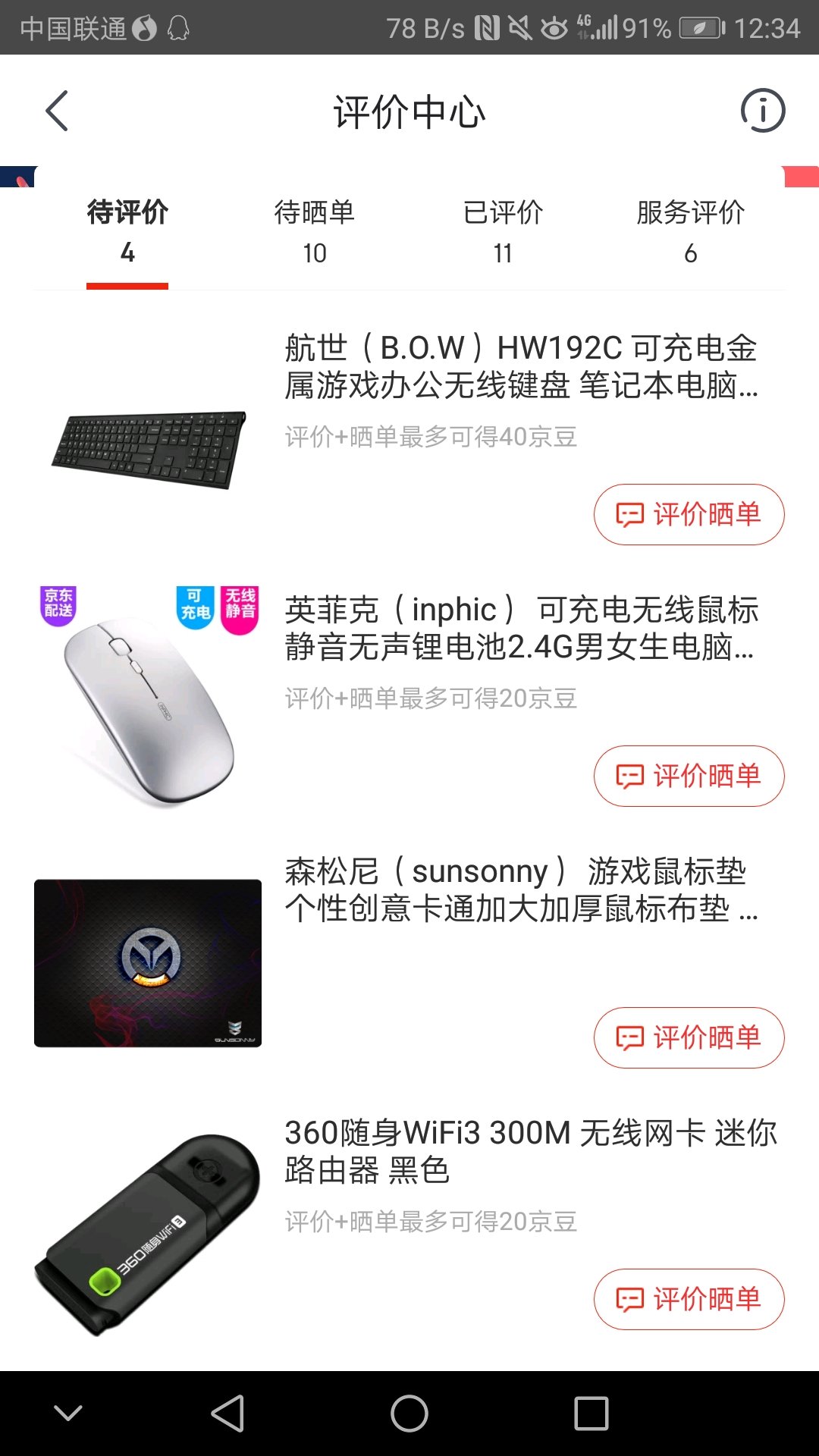Show recent apps from the navigation bar
This screenshot has width=819, height=1456.
pyautogui.click(x=591, y=1414)
